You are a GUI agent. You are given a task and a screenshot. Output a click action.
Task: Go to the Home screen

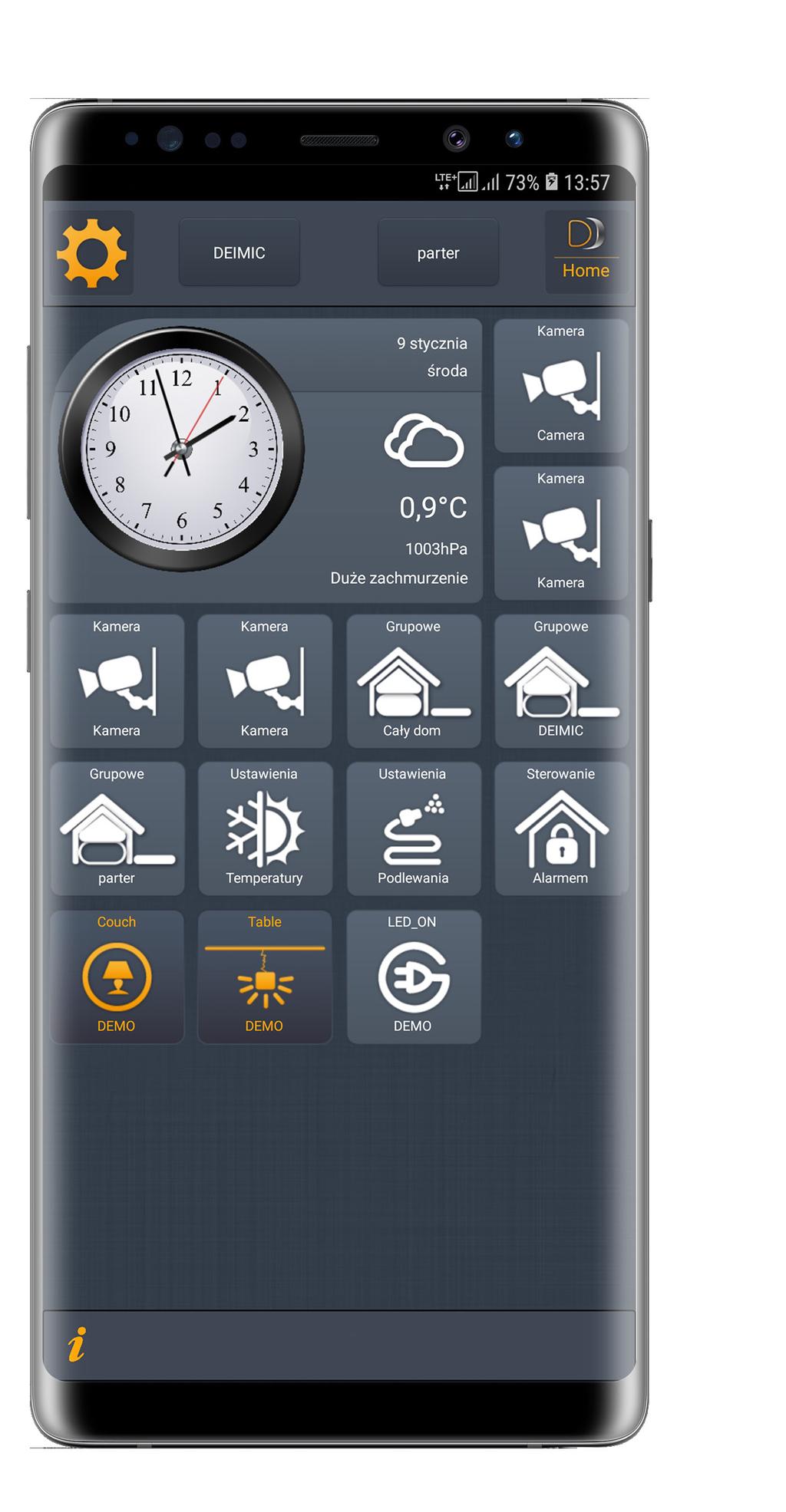coord(586,252)
